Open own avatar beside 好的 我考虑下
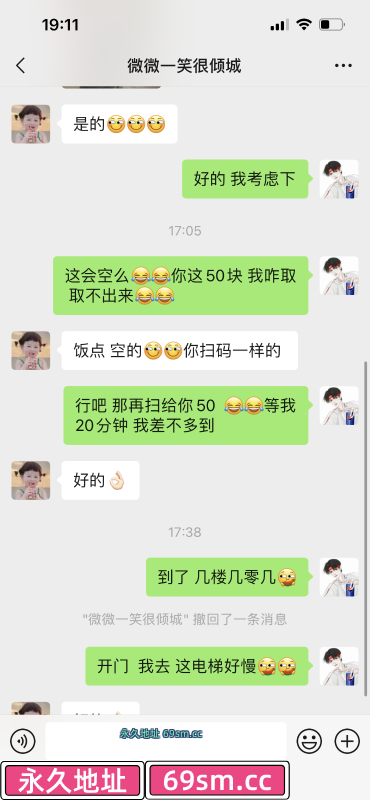 339,179
